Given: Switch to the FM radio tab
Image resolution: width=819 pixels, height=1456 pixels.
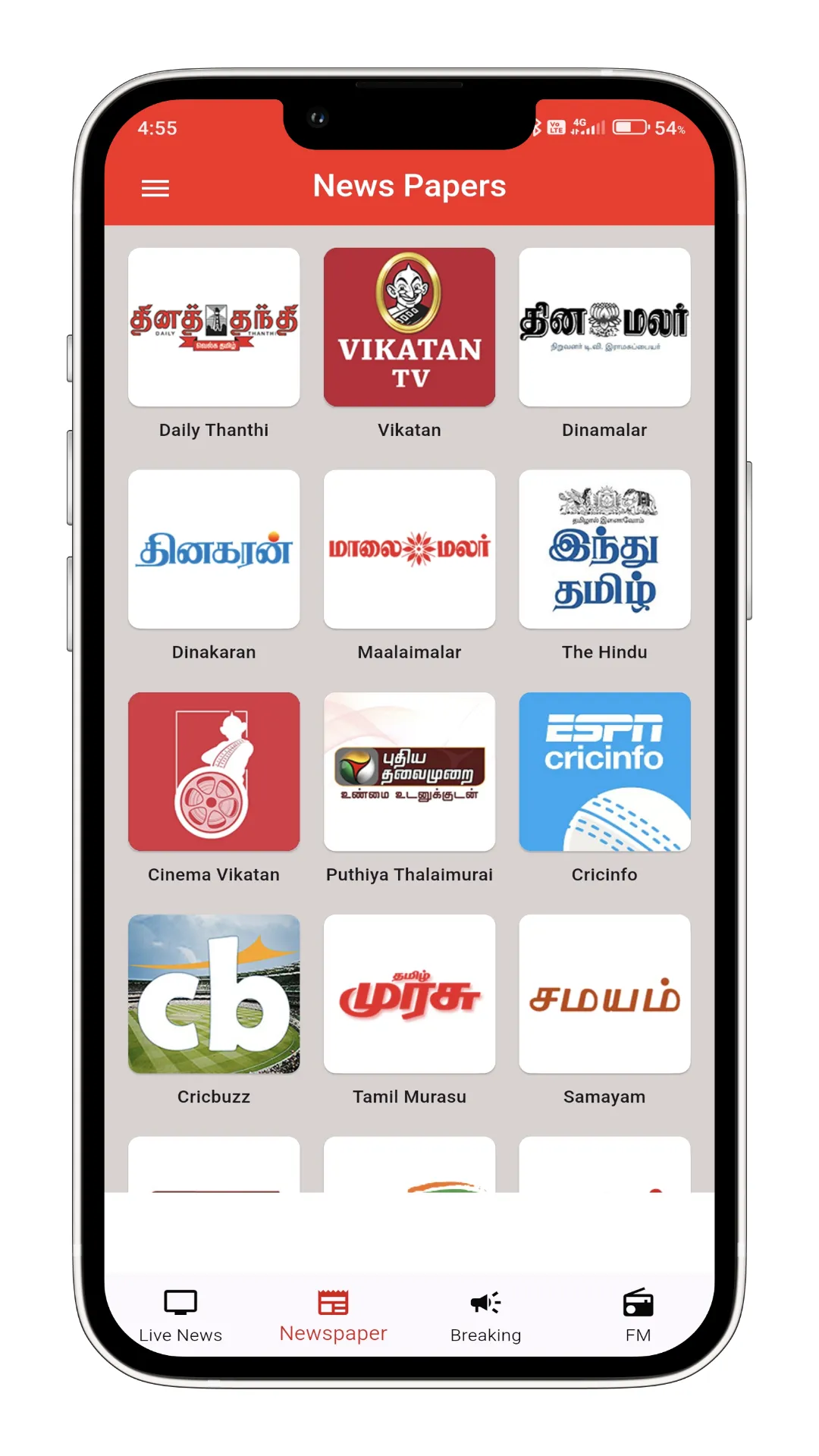Looking at the screenshot, I should coord(638,1316).
